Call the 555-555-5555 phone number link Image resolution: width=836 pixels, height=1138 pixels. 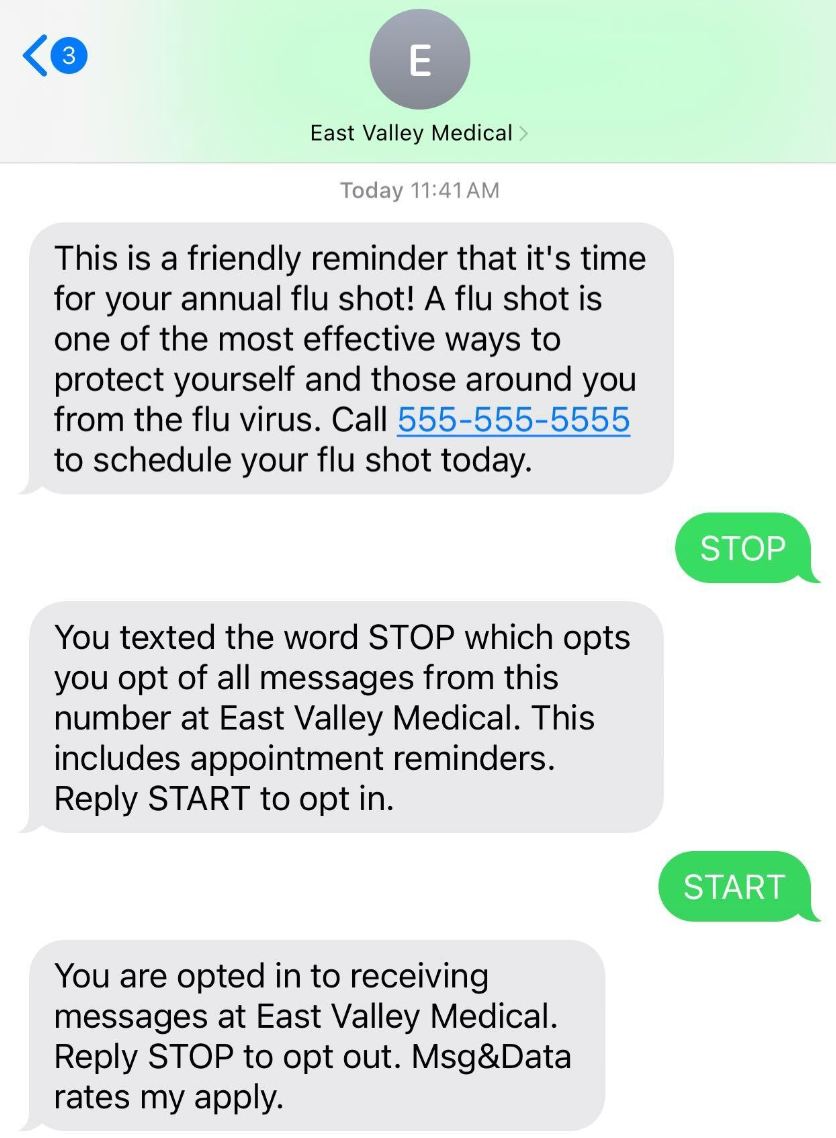513,420
